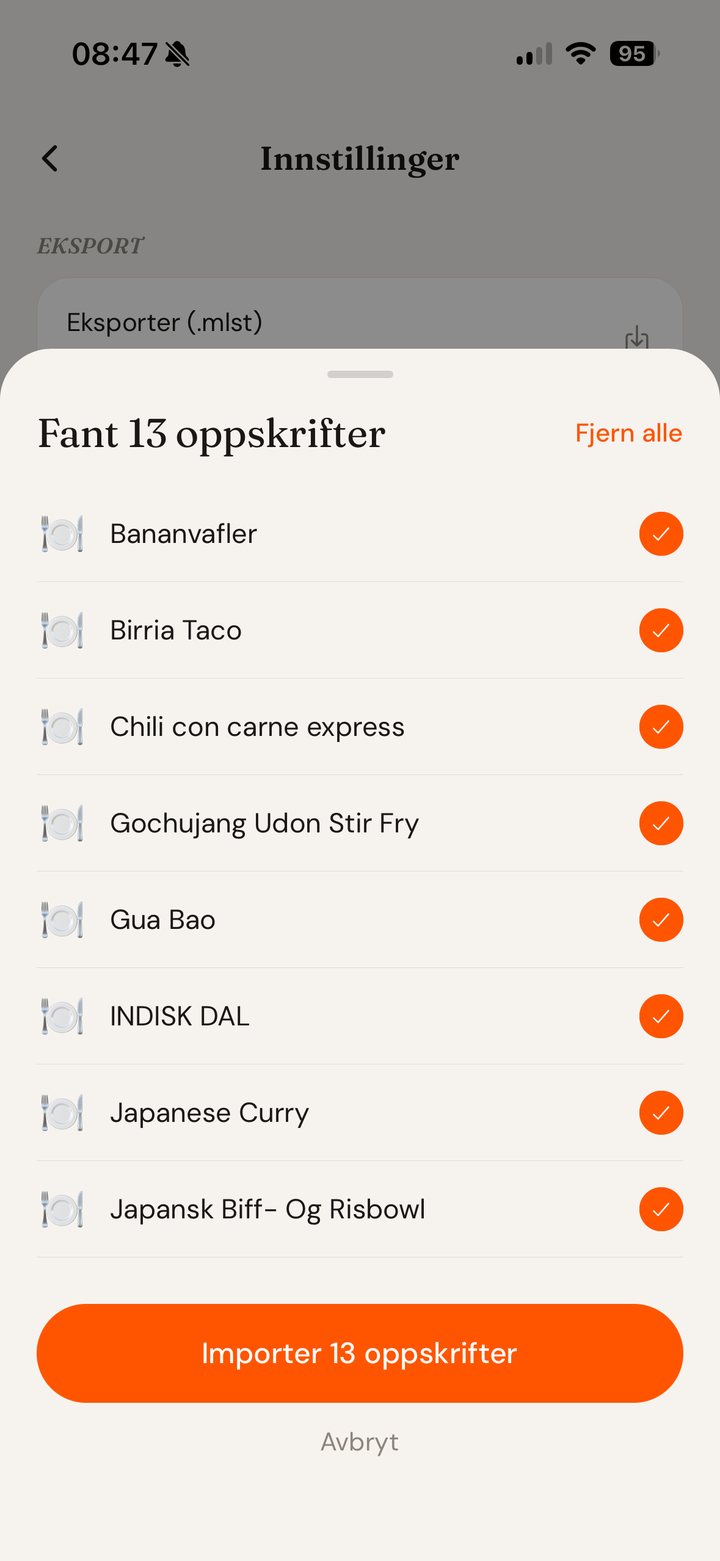Tap Importer 13 oppskrifter button
720x1561 pixels.
pos(360,1353)
